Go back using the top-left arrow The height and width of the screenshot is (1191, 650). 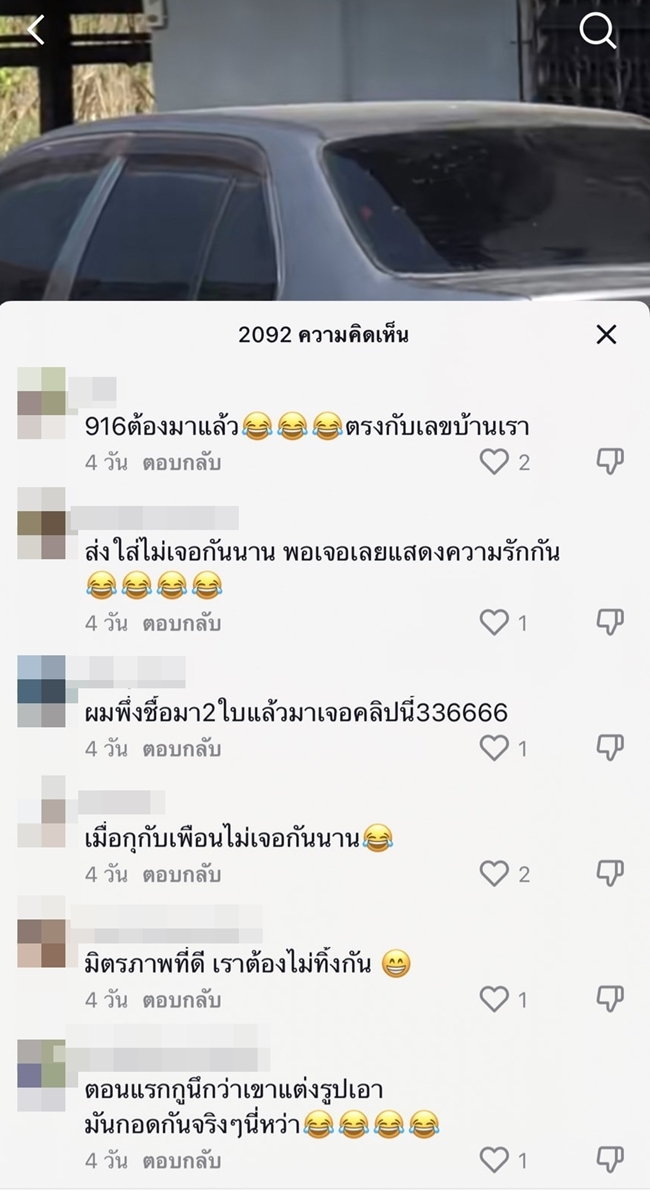click(35, 31)
